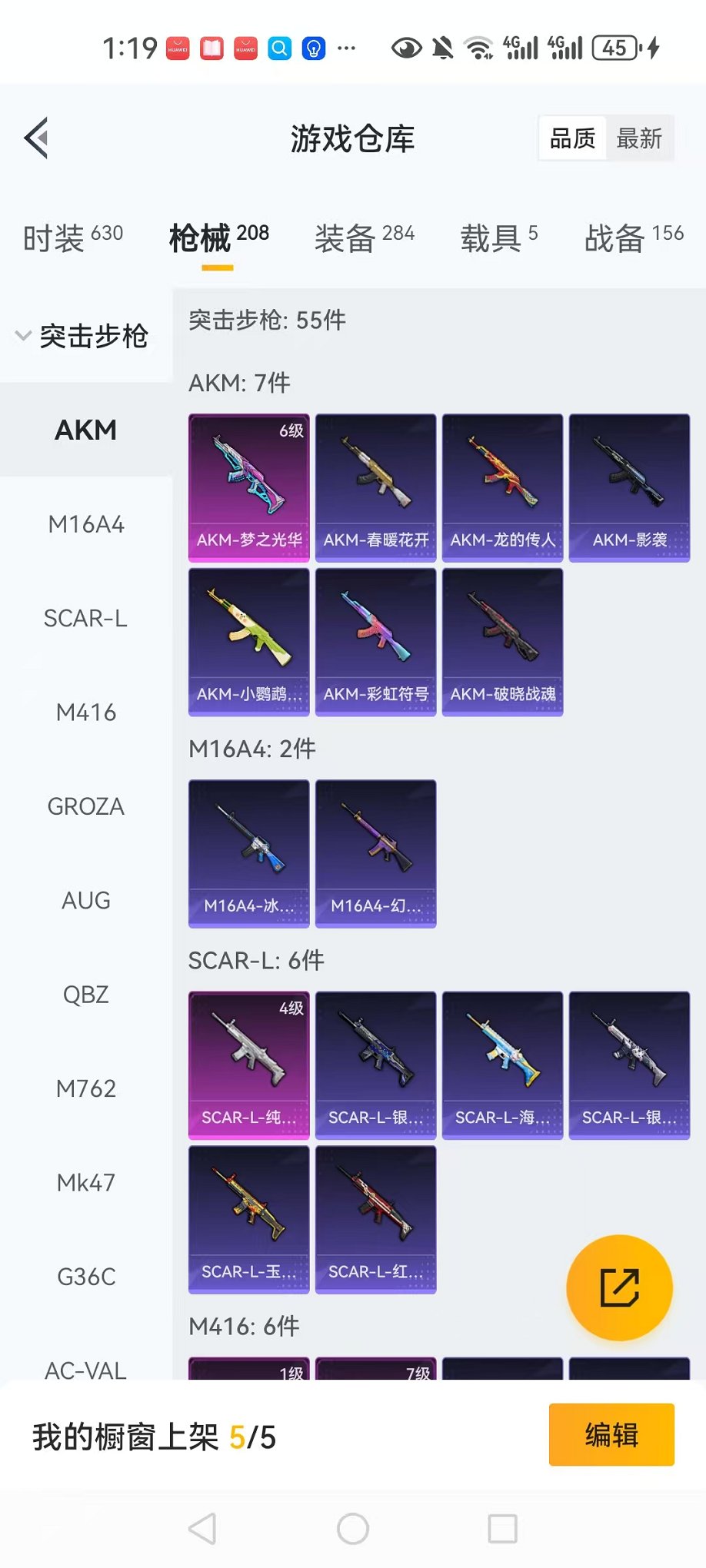Switch to the 装备 tab

click(x=364, y=238)
